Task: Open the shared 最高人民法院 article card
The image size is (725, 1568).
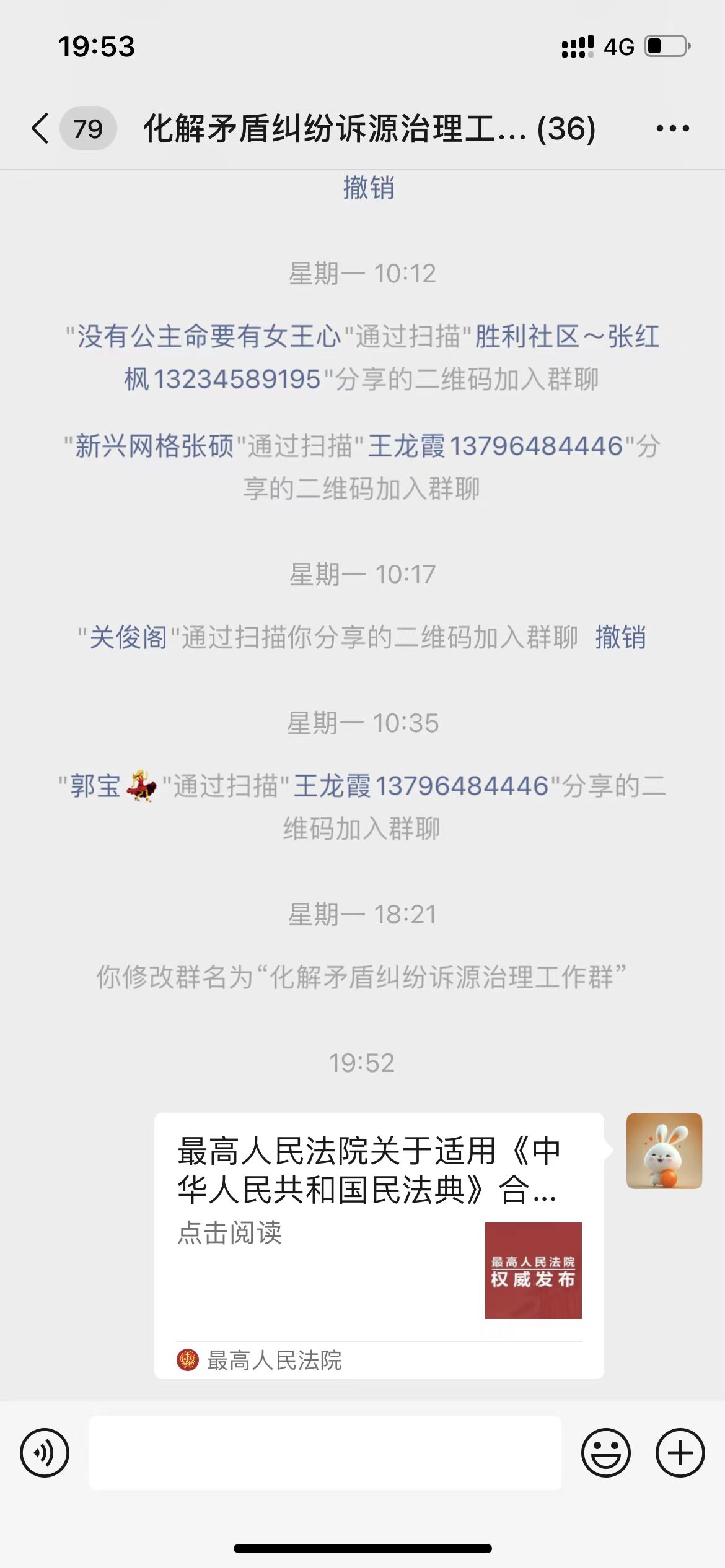Action: [379, 1245]
